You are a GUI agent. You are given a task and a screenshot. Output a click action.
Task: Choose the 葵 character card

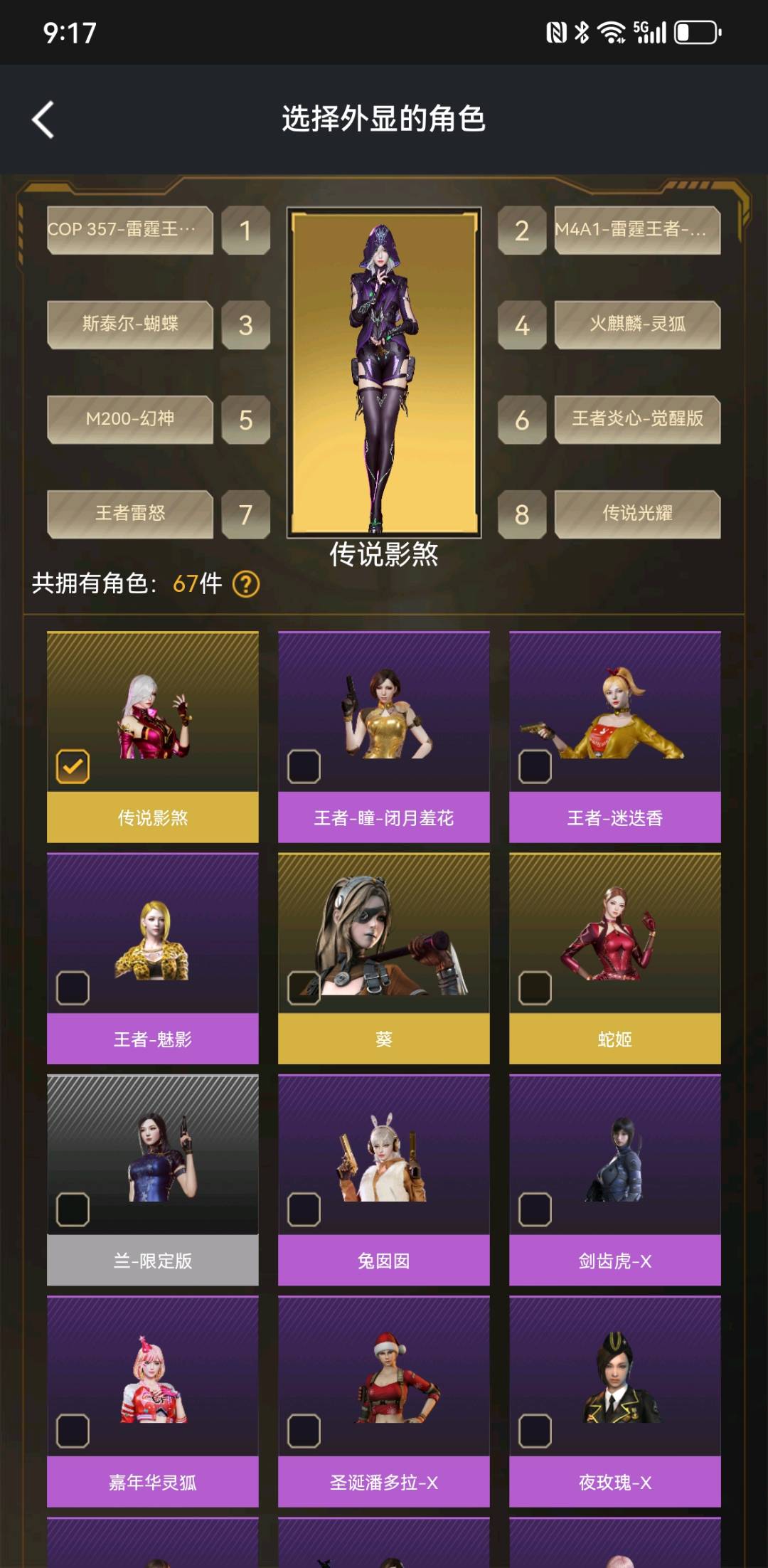tap(383, 957)
